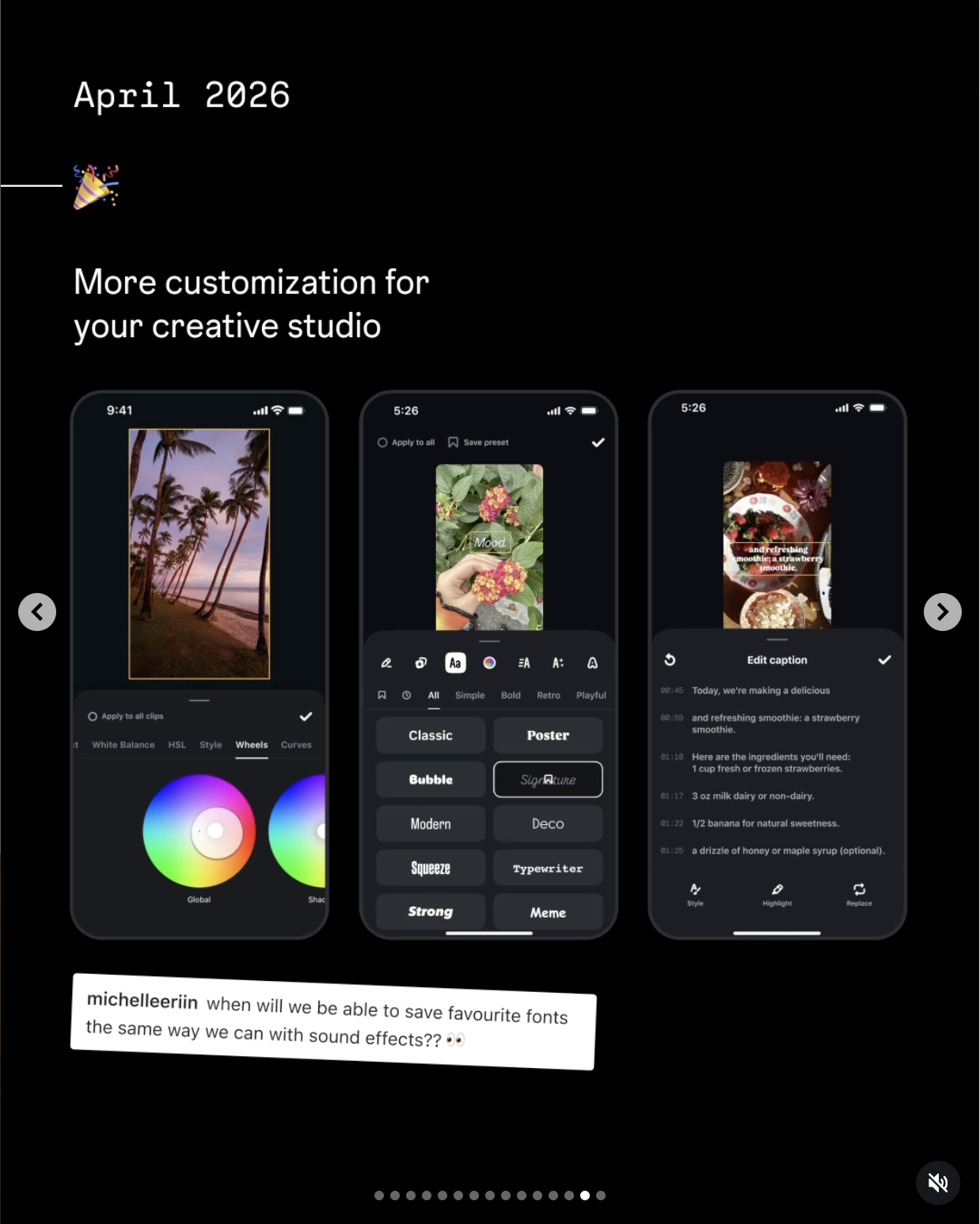Unmute the video sound
The image size is (980, 1224).
937,1183
